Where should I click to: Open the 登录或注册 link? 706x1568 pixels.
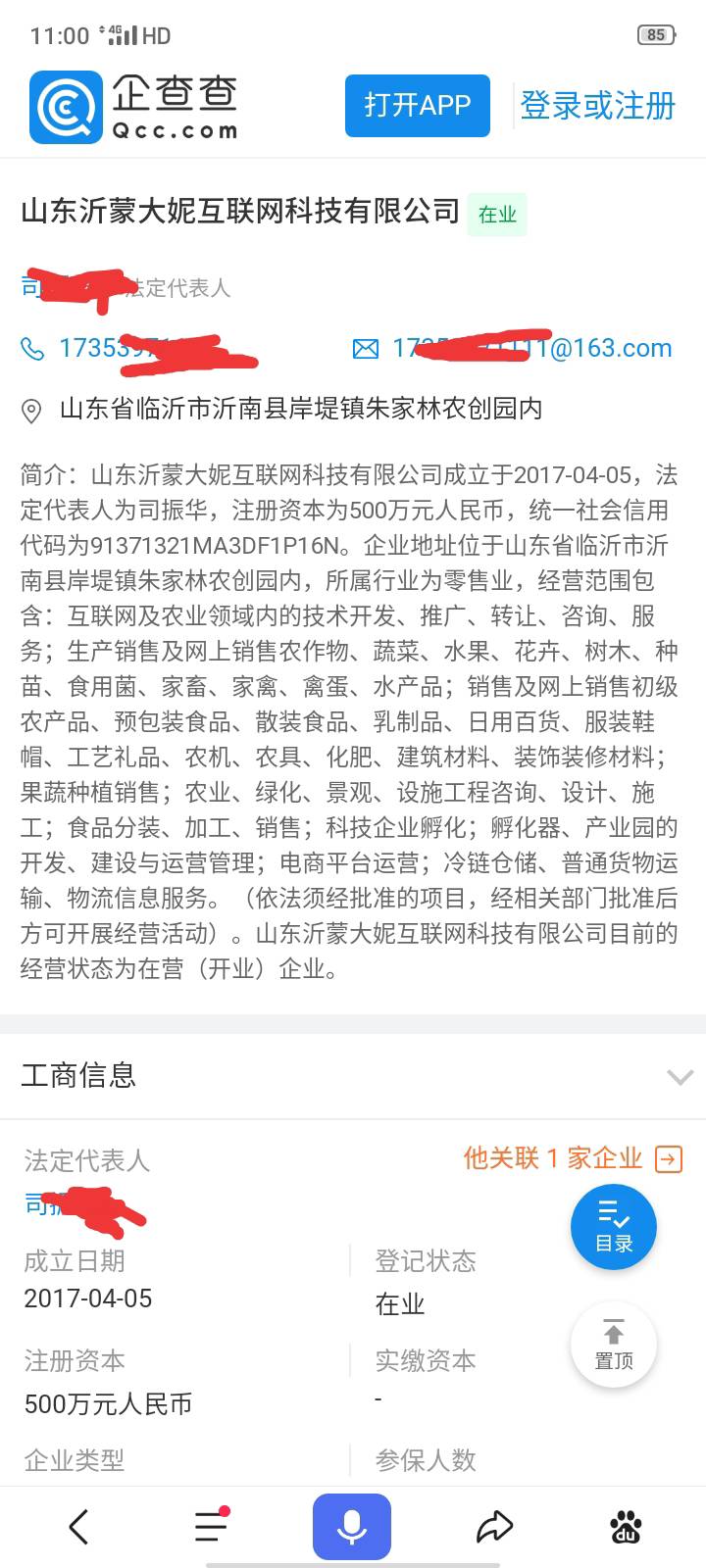597,105
